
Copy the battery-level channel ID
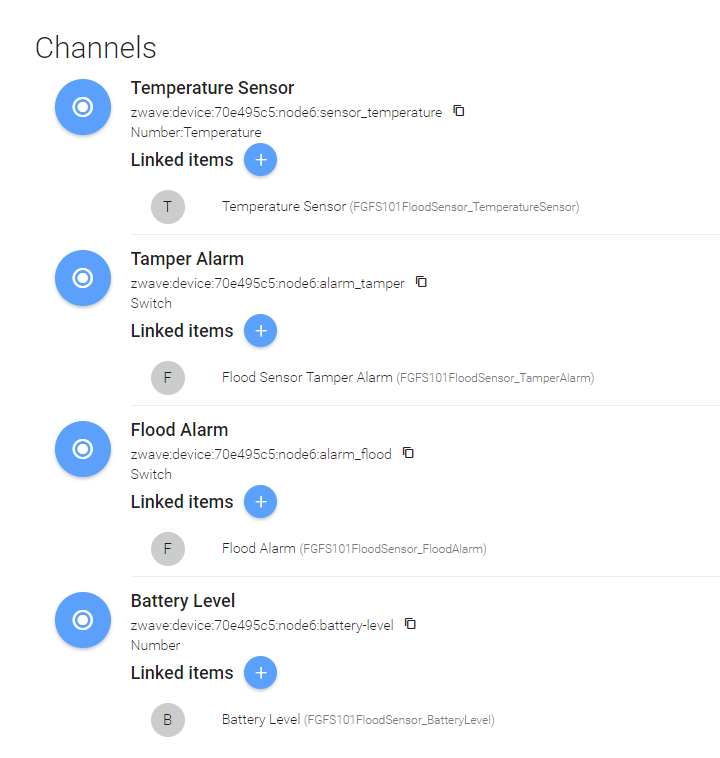tap(410, 624)
